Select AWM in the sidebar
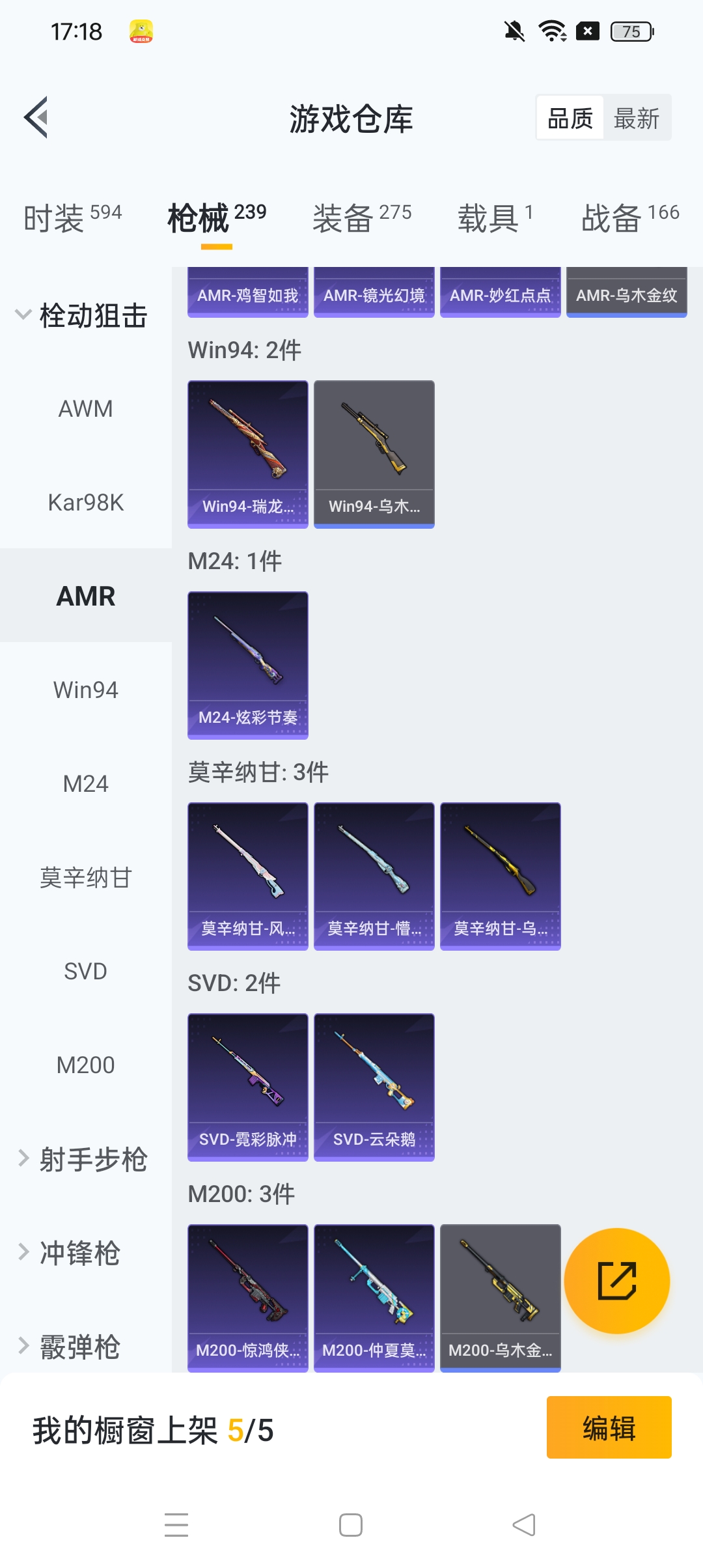 pyautogui.click(x=85, y=409)
